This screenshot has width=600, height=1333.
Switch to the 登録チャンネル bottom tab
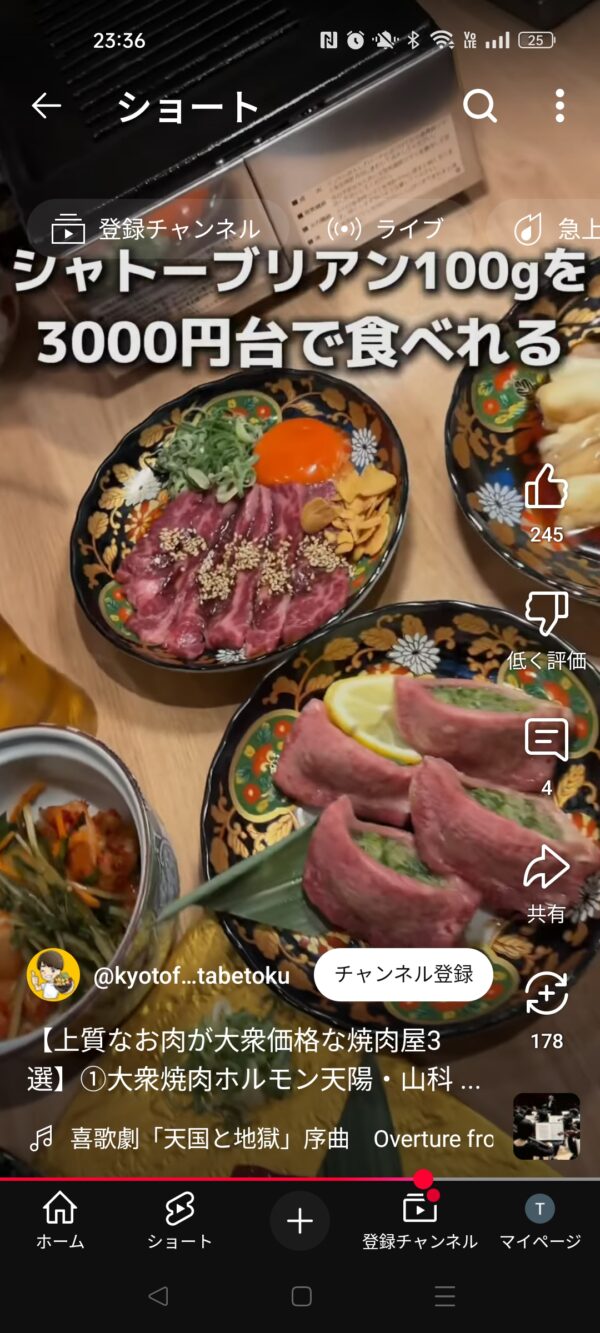420,1221
